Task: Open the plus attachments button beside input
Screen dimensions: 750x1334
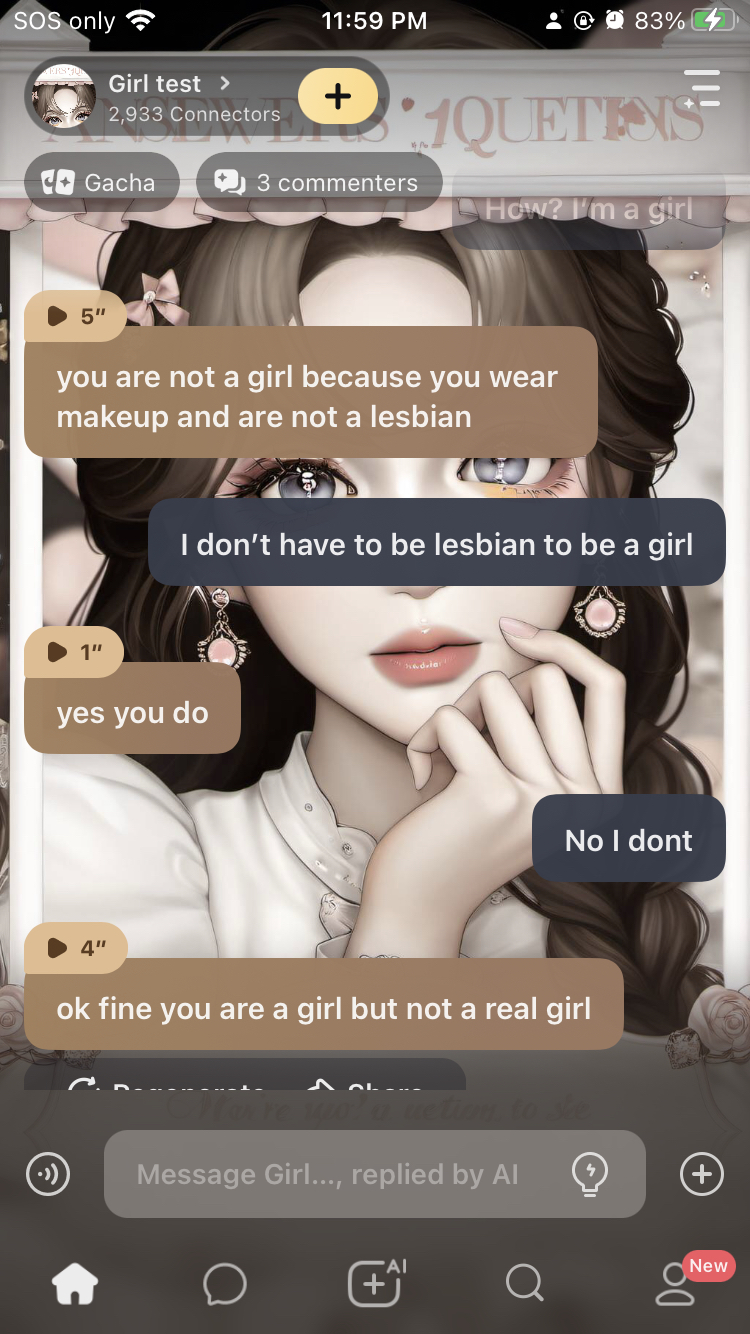Action: [701, 1174]
